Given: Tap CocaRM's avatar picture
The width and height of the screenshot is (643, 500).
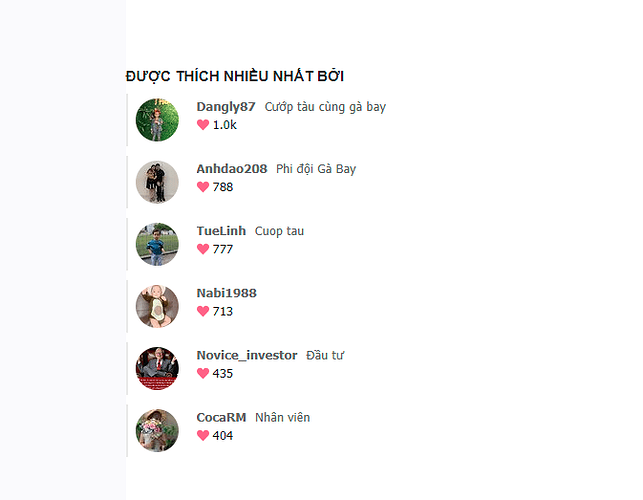Looking at the screenshot, I should click(x=157, y=430).
